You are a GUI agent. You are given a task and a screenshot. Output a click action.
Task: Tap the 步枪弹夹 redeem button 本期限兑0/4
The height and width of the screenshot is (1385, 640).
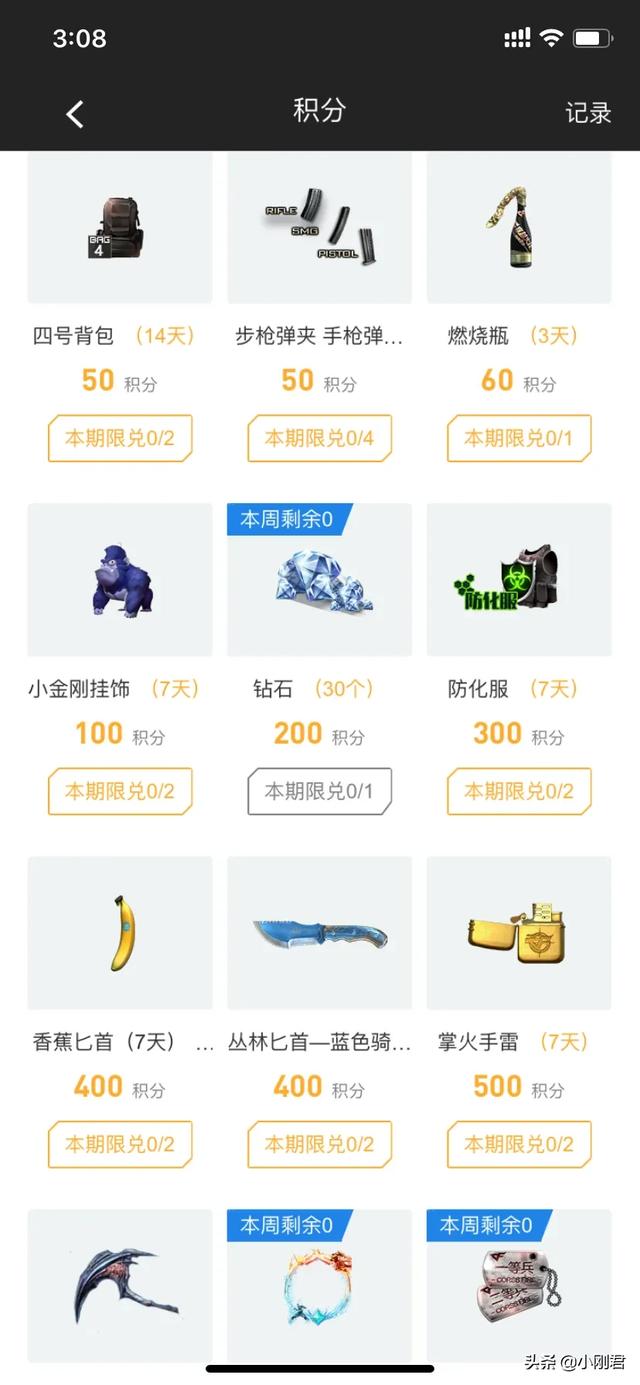(x=319, y=438)
